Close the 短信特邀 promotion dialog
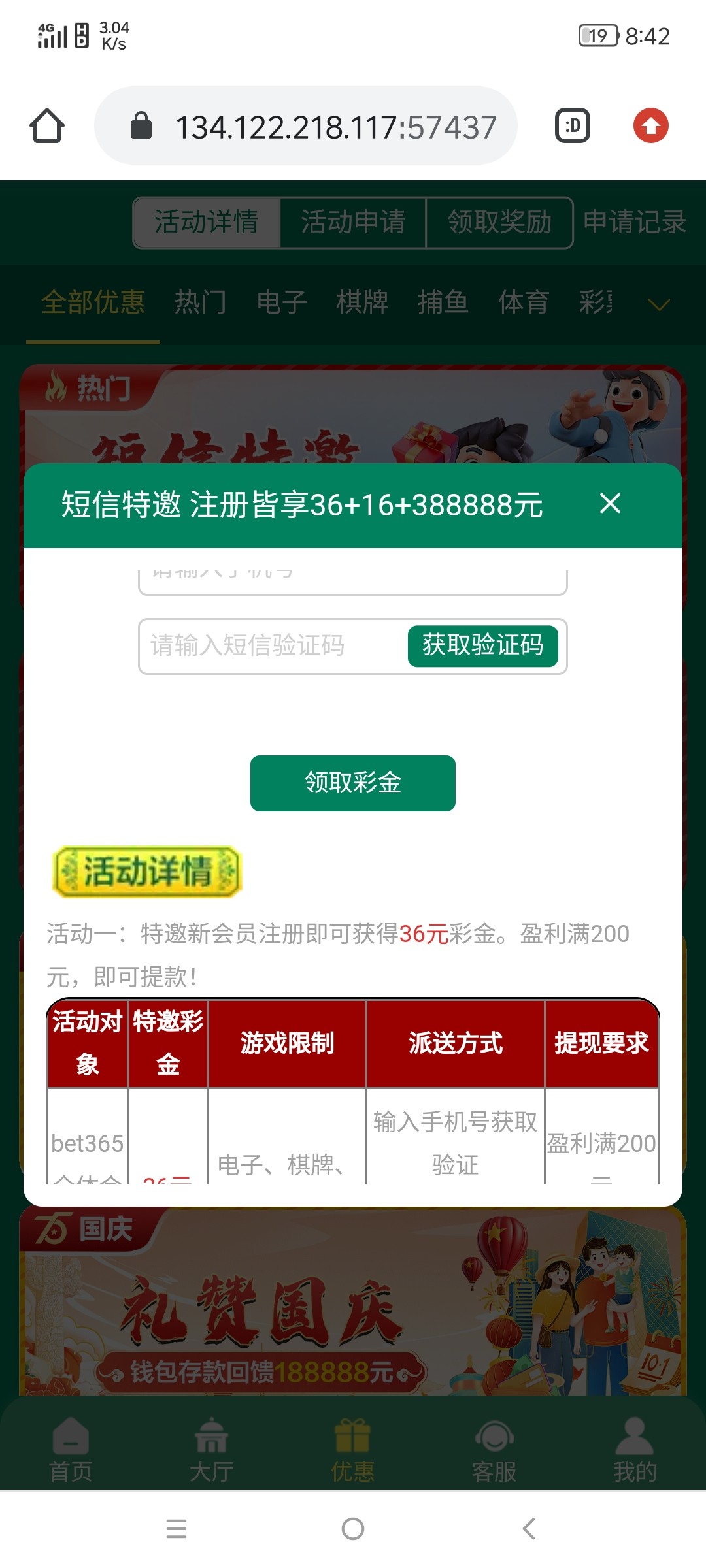 coord(610,504)
